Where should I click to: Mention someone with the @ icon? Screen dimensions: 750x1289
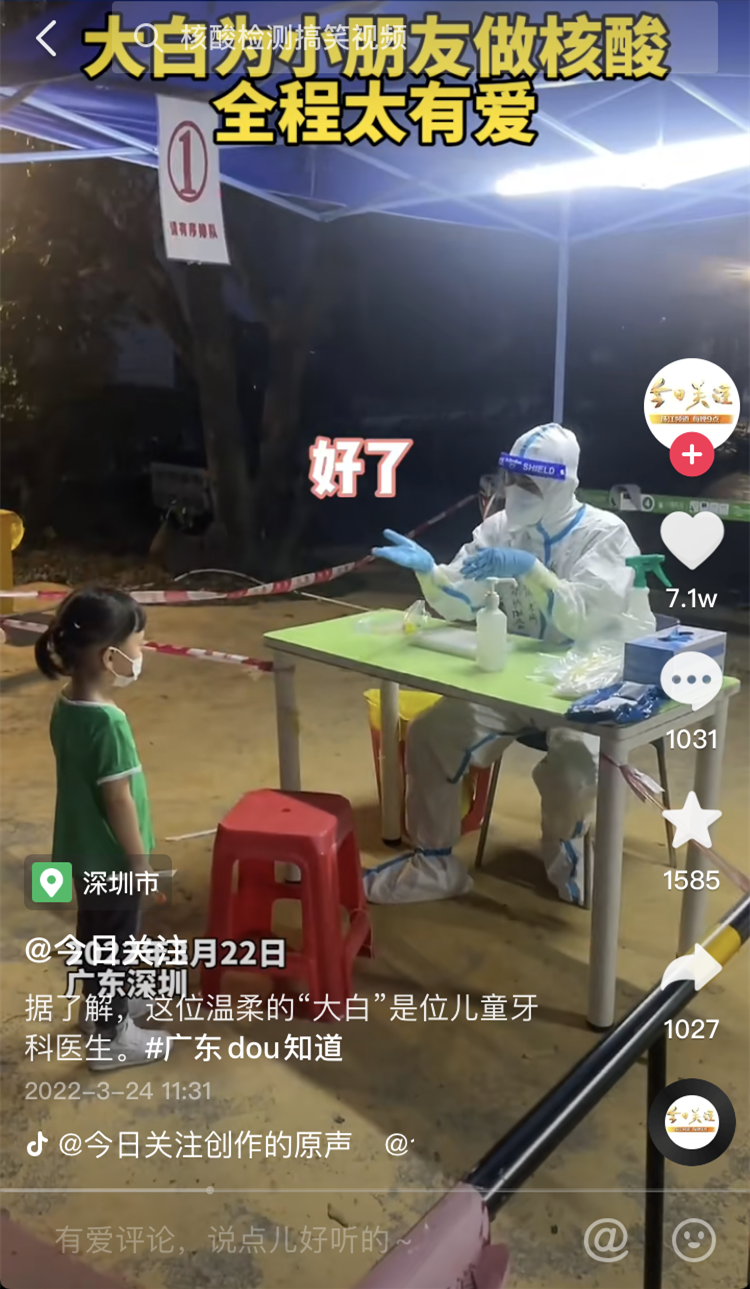606,1240
